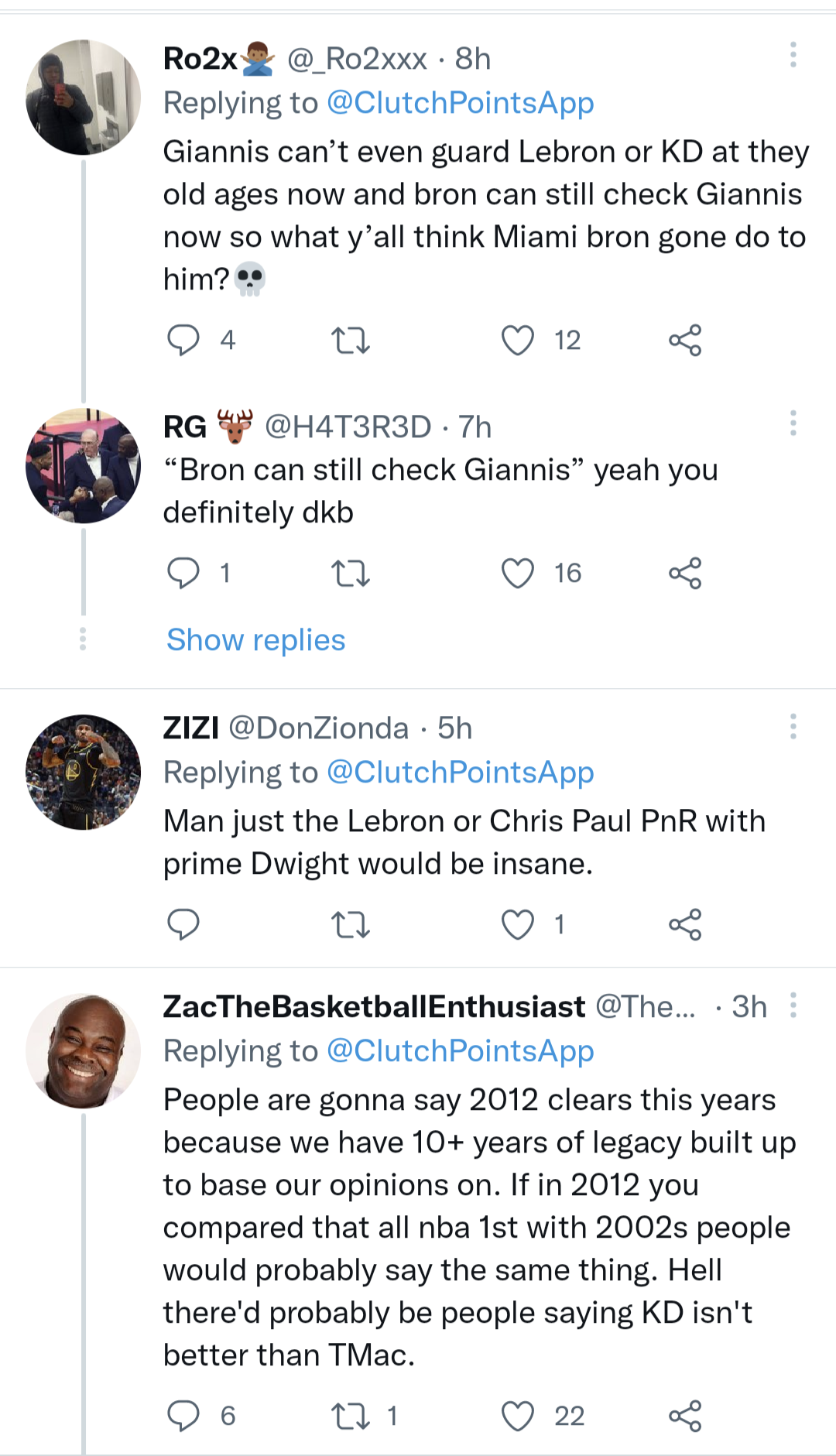Image resolution: width=836 pixels, height=1456 pixels.
Task: Open @ClutchPointsApp from ZIZI's reply header
Action: 460,772
